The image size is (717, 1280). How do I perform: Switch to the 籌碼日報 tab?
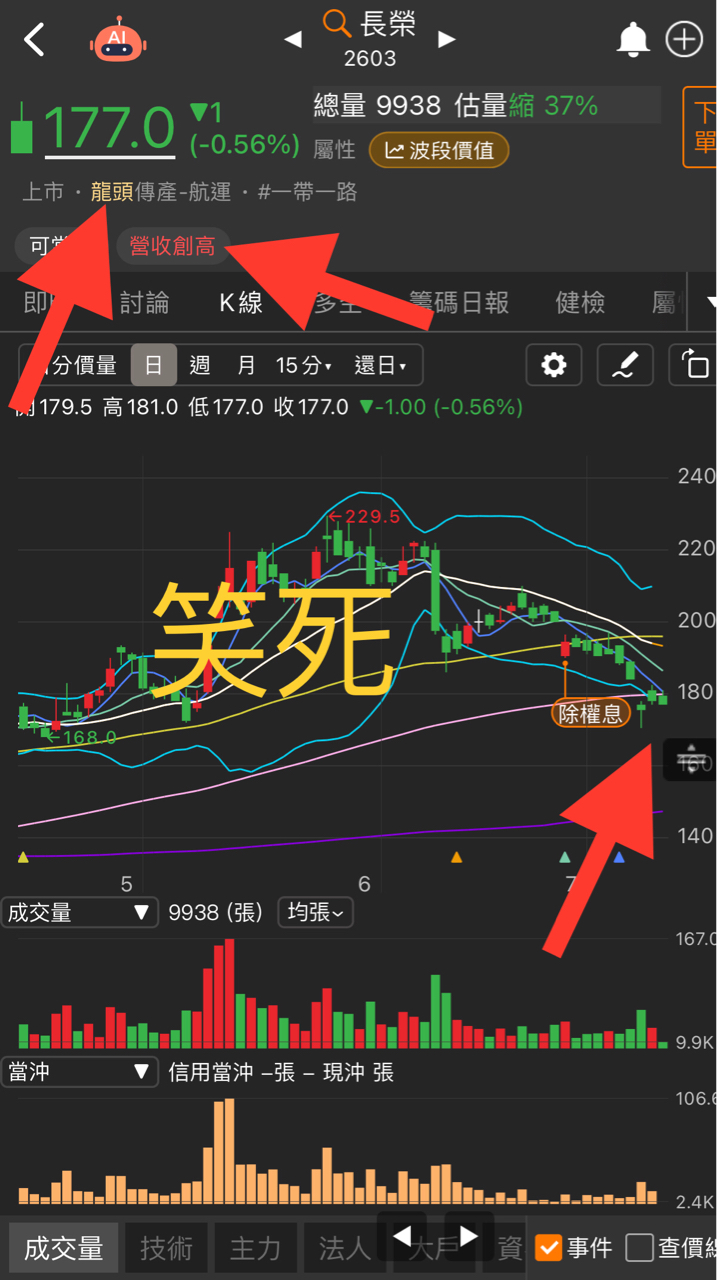pos(460,302)
